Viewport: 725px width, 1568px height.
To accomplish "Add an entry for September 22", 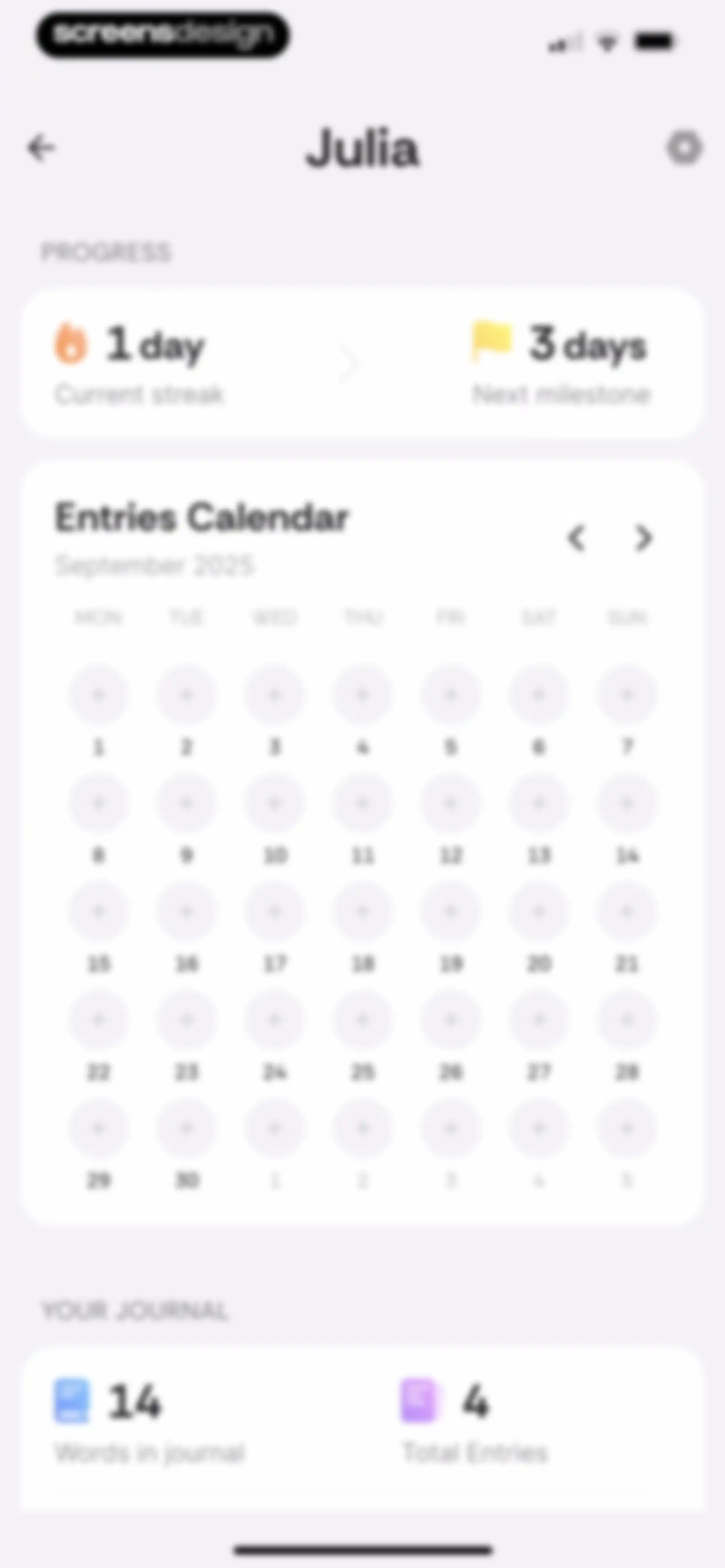I will [99, 1020].
